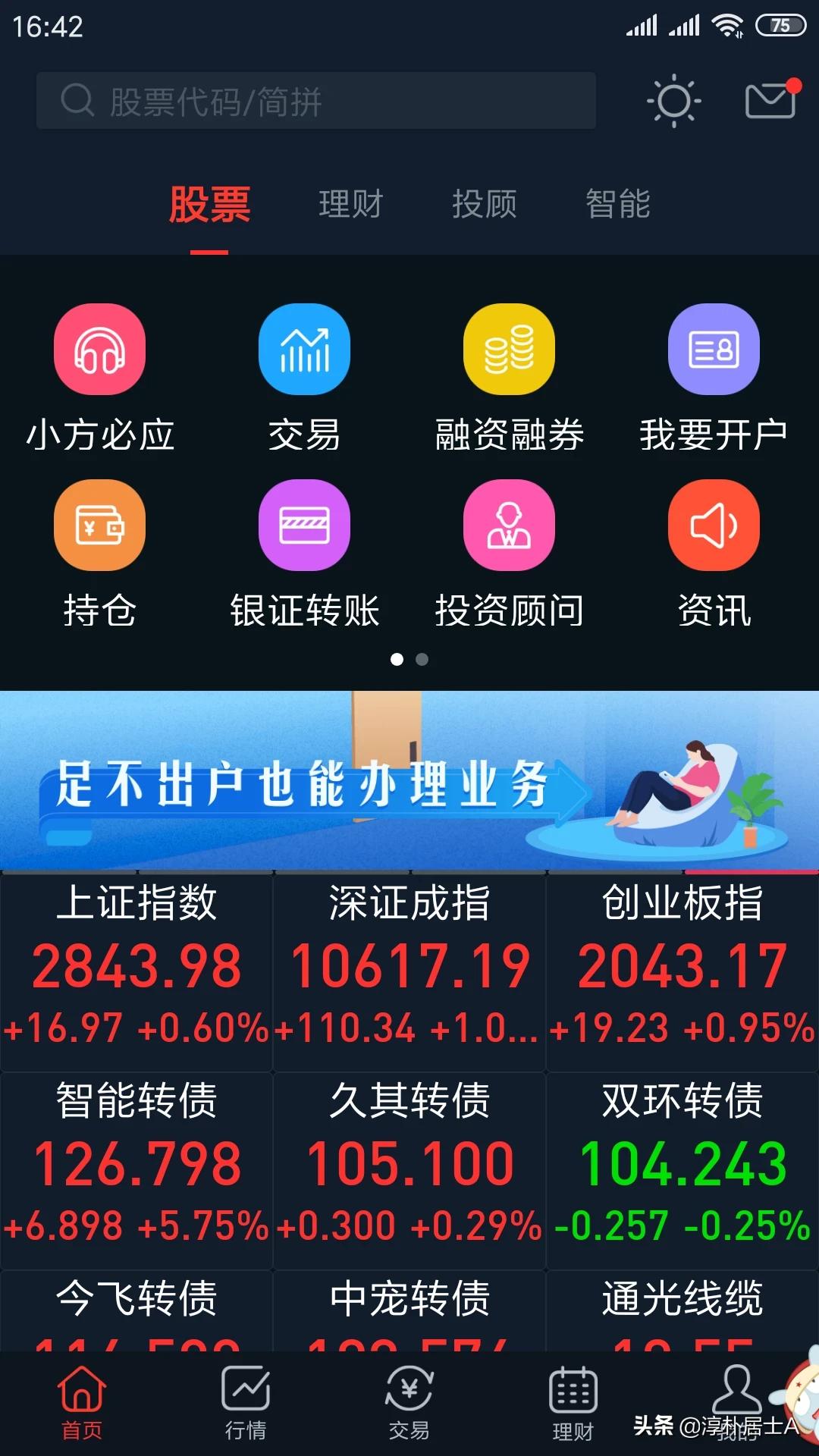819x1456 pixels.
Task: Go to 行情 in bottom navigation
Action: [246, 1403]
